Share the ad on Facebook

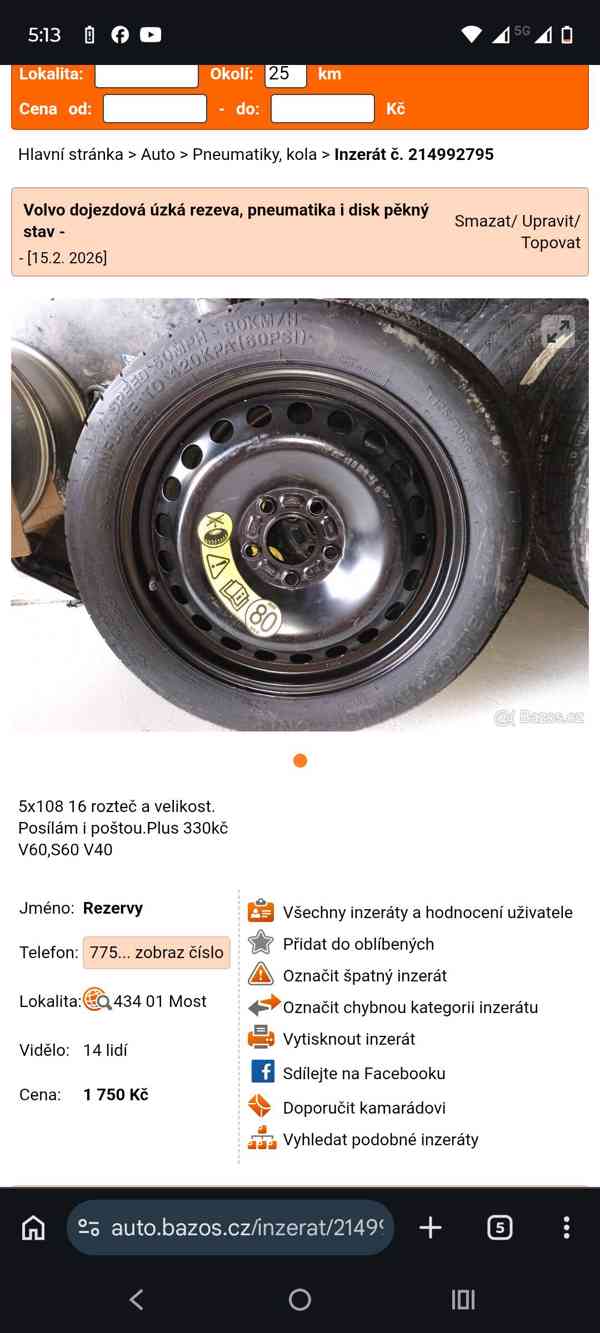[x=364, y=1073]
